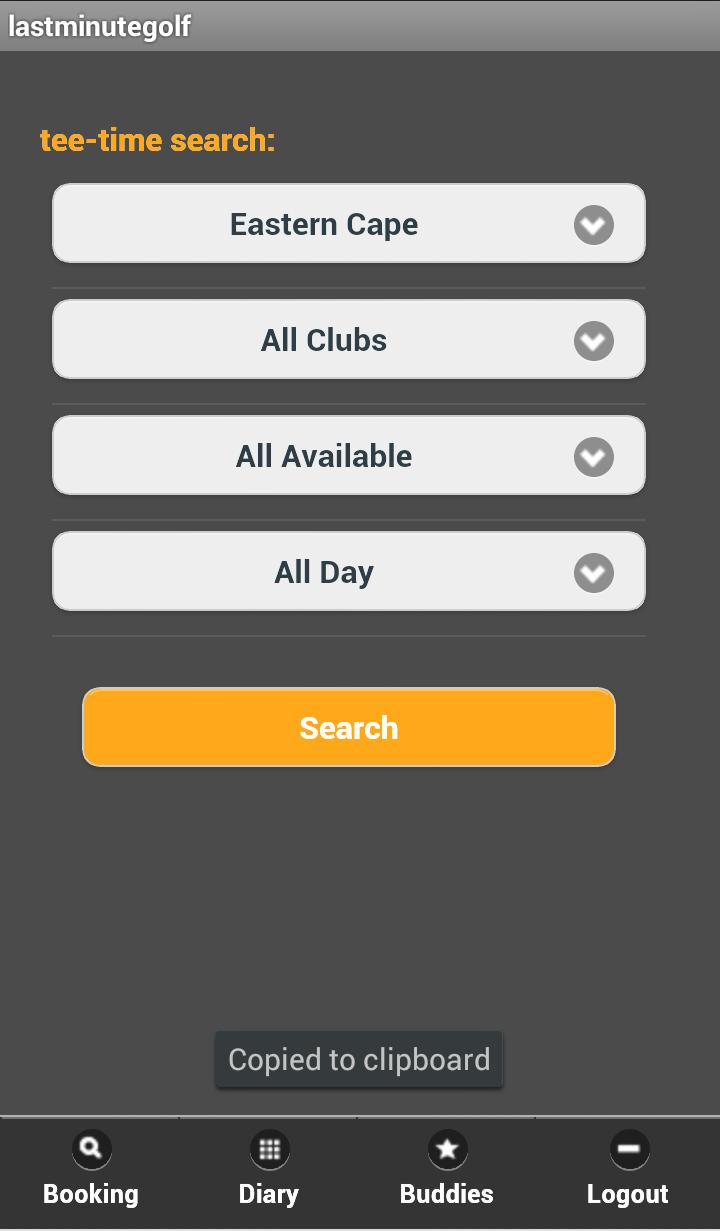This screenshot has width=720, height=1231.
Task: Open the All Available selector
Action: coord(348,456)
